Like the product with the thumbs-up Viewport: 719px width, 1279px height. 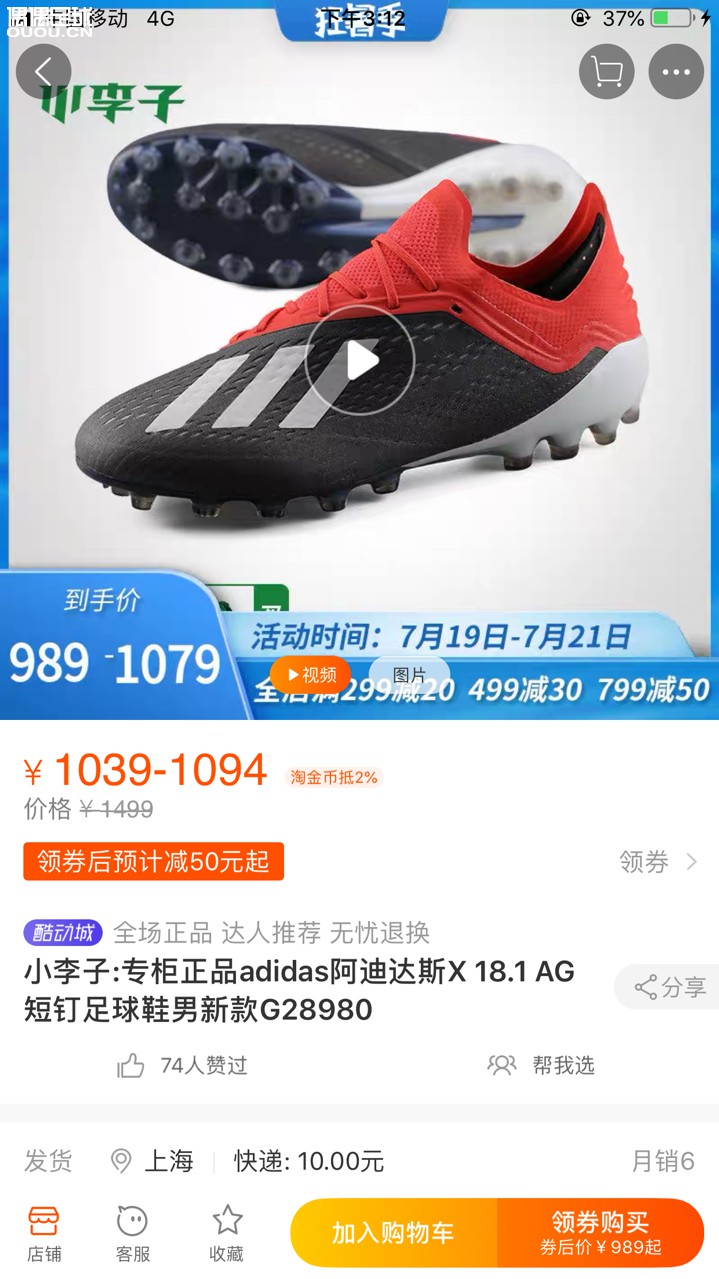pos(132,1065)
